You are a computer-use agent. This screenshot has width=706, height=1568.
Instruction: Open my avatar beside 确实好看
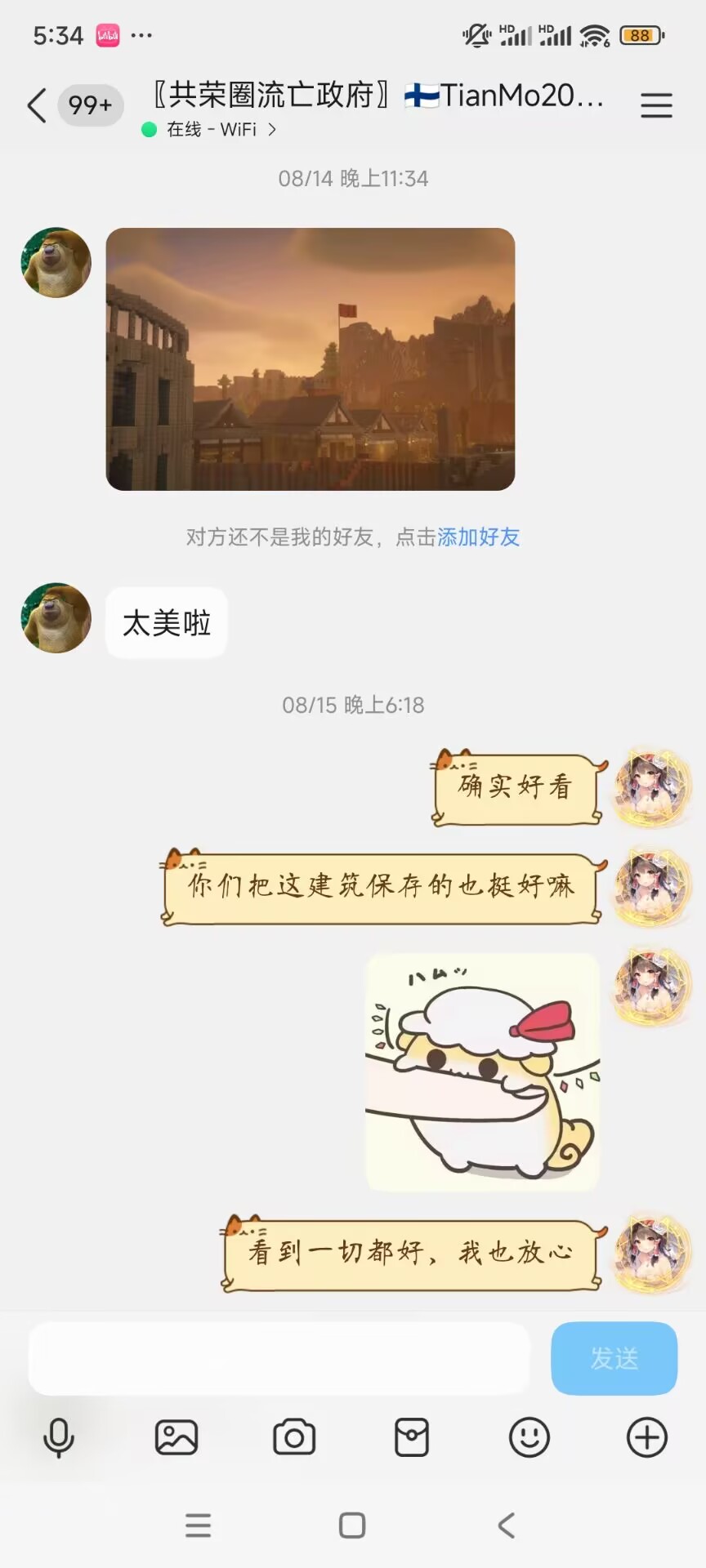coord(652,788)
